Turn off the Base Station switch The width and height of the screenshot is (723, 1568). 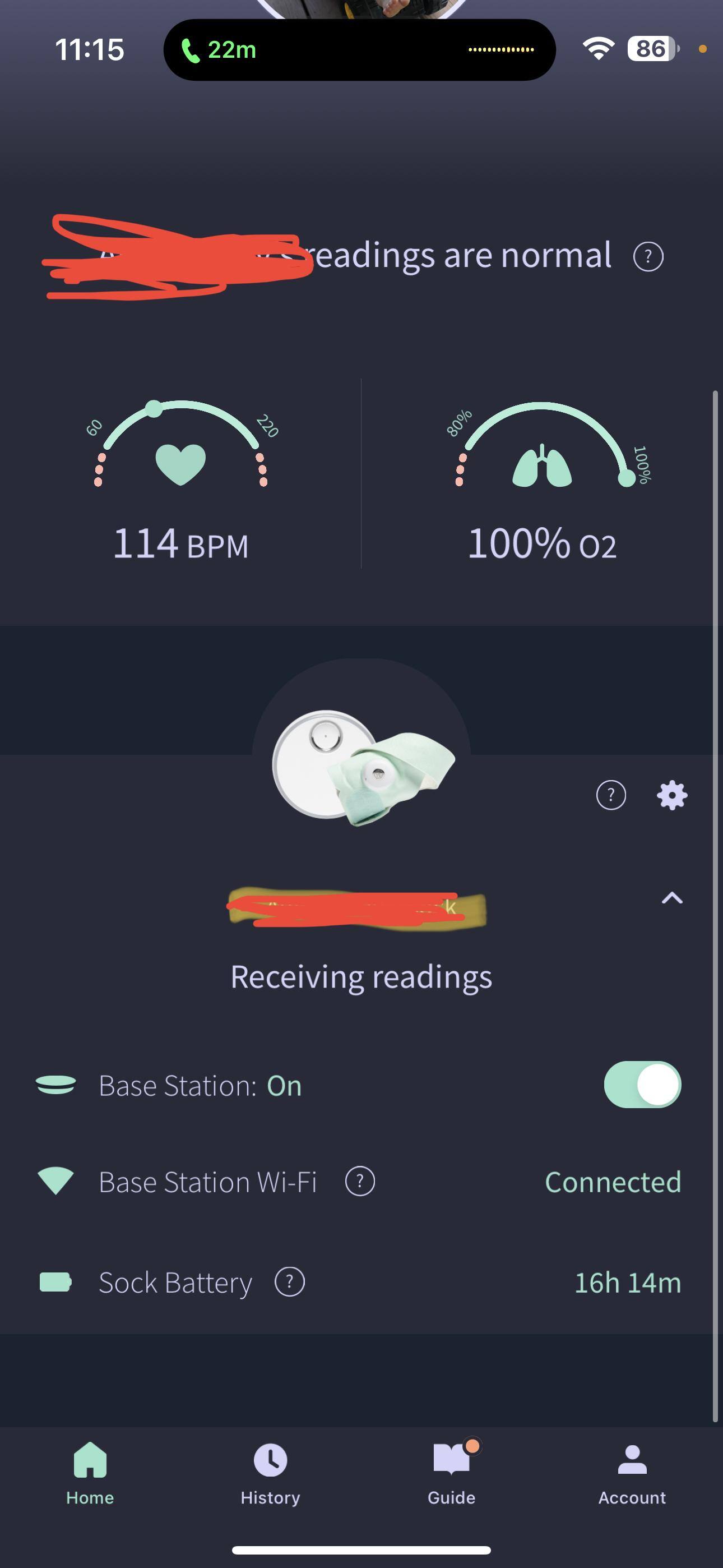[642, 1085]
